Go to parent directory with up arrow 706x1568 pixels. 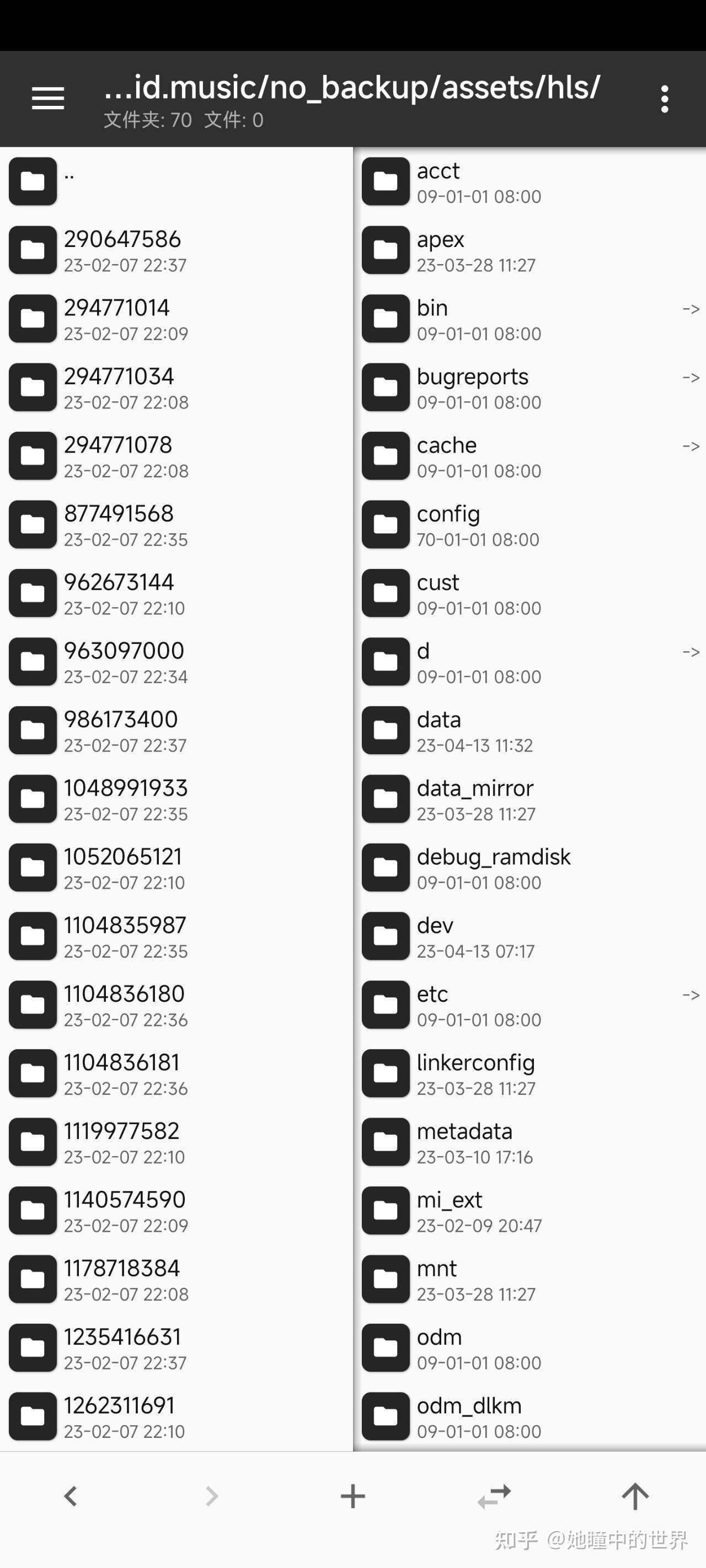click(x=635, y=1496)
